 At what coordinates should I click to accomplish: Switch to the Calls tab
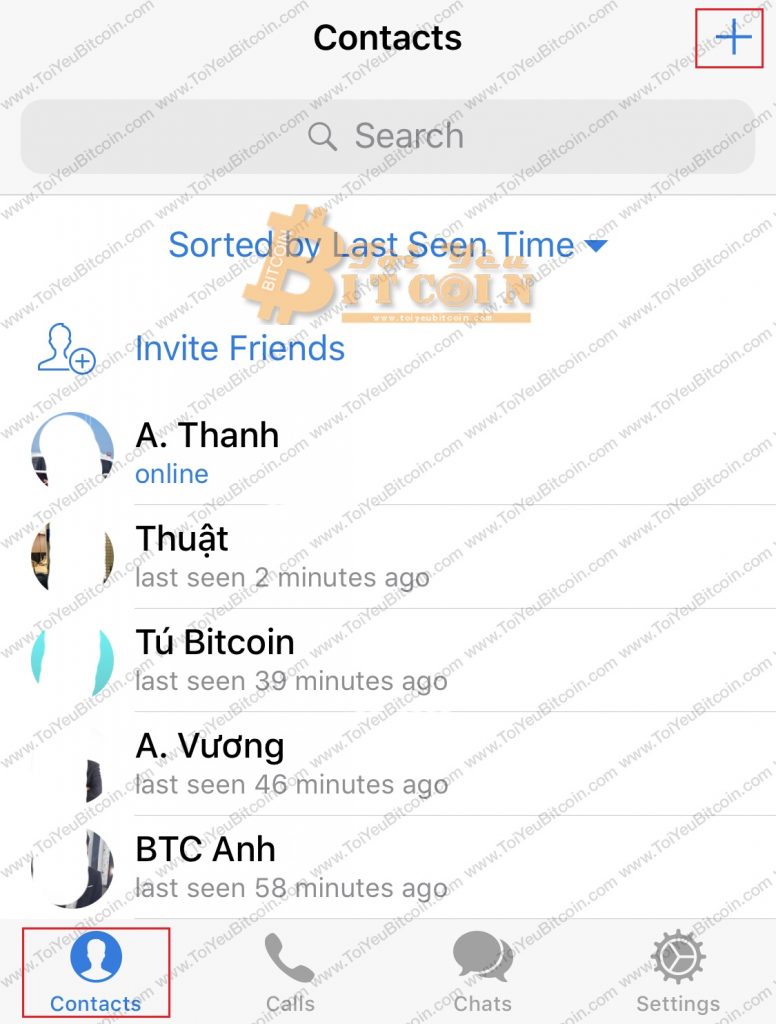[x=290, y=973]
